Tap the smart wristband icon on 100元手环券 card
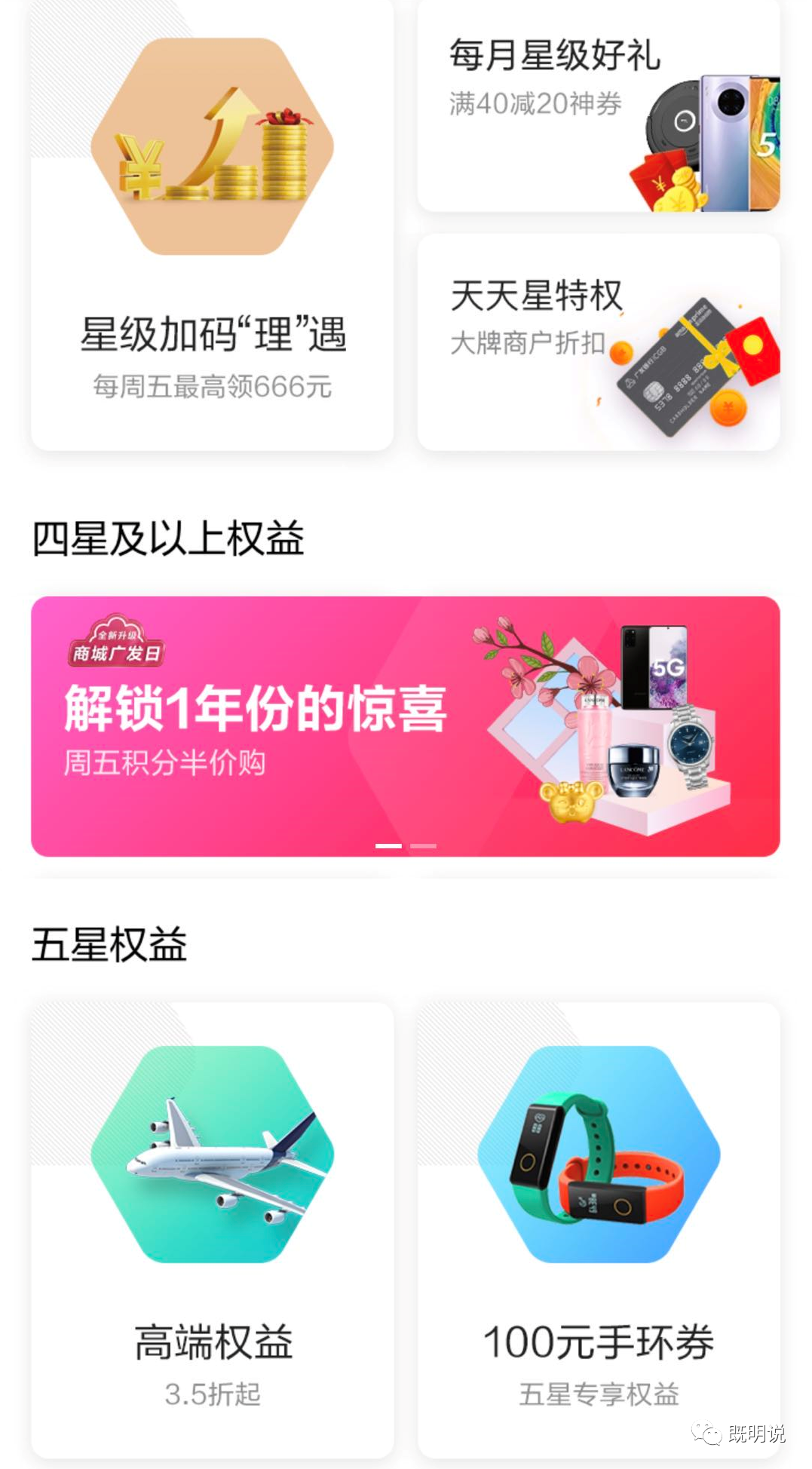812x1469 pixels. pos(596,1161)
